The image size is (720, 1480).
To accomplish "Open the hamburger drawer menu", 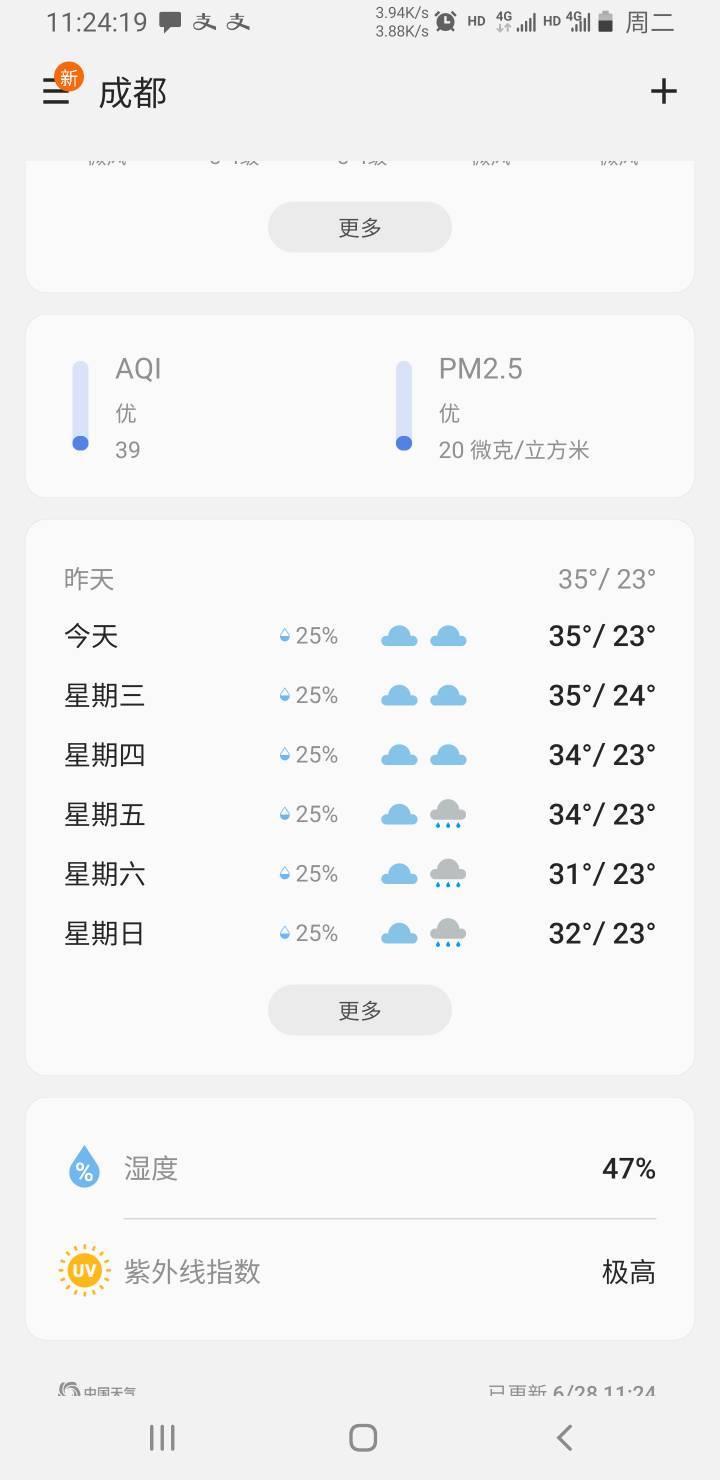I will [57, 92].
